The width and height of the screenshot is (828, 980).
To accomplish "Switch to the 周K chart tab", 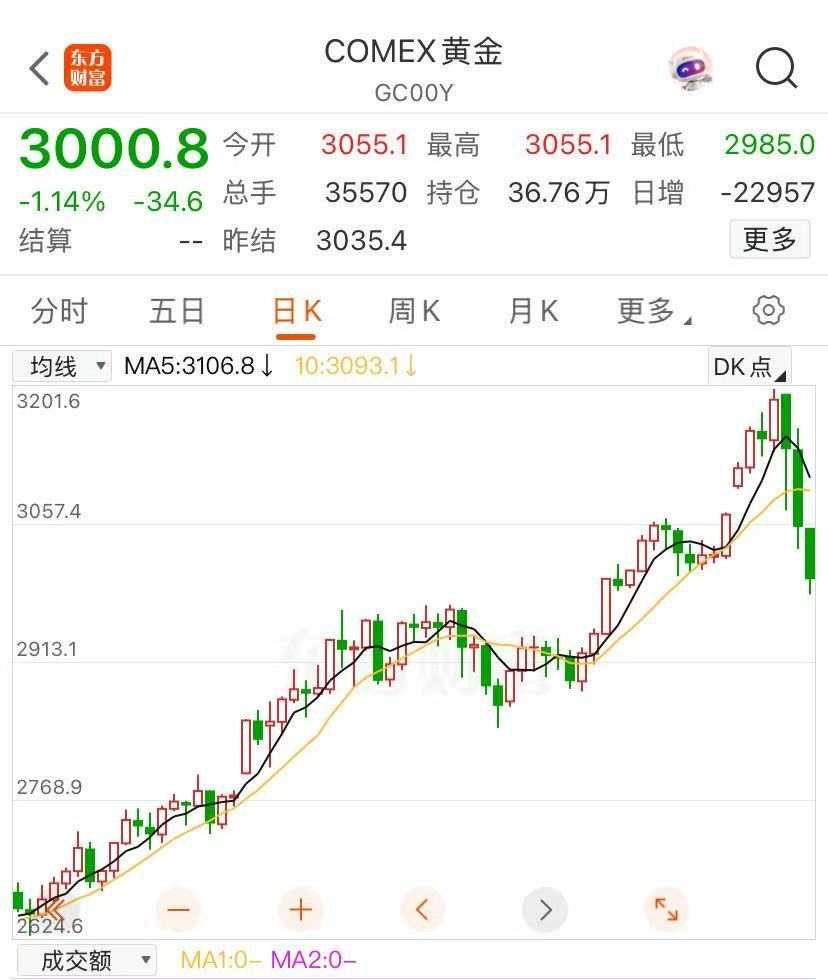I will pos(414,311).
